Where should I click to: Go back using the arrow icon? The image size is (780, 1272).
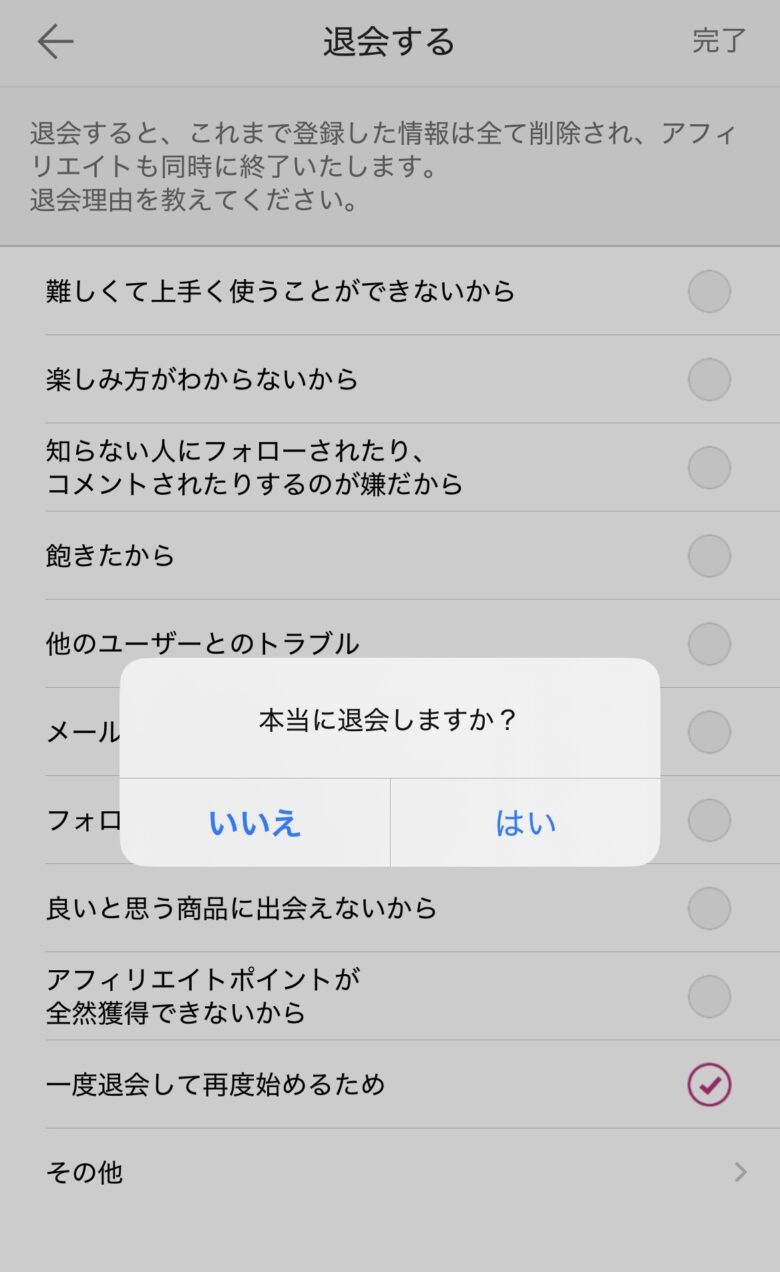coord(56,41)
